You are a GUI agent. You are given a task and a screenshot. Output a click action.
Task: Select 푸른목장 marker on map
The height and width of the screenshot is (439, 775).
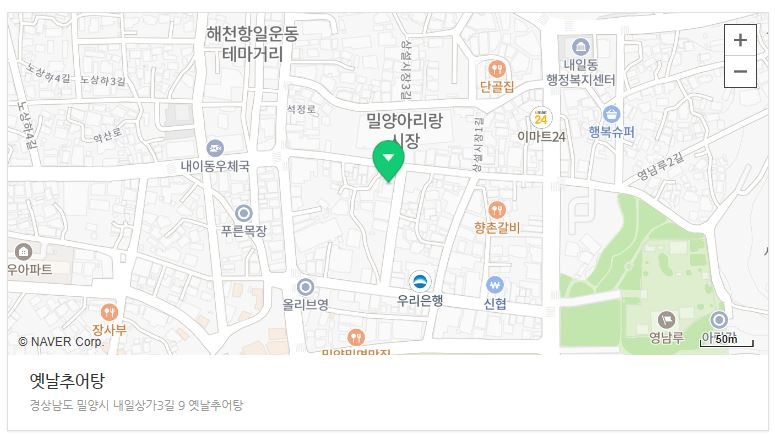[243, 213]
